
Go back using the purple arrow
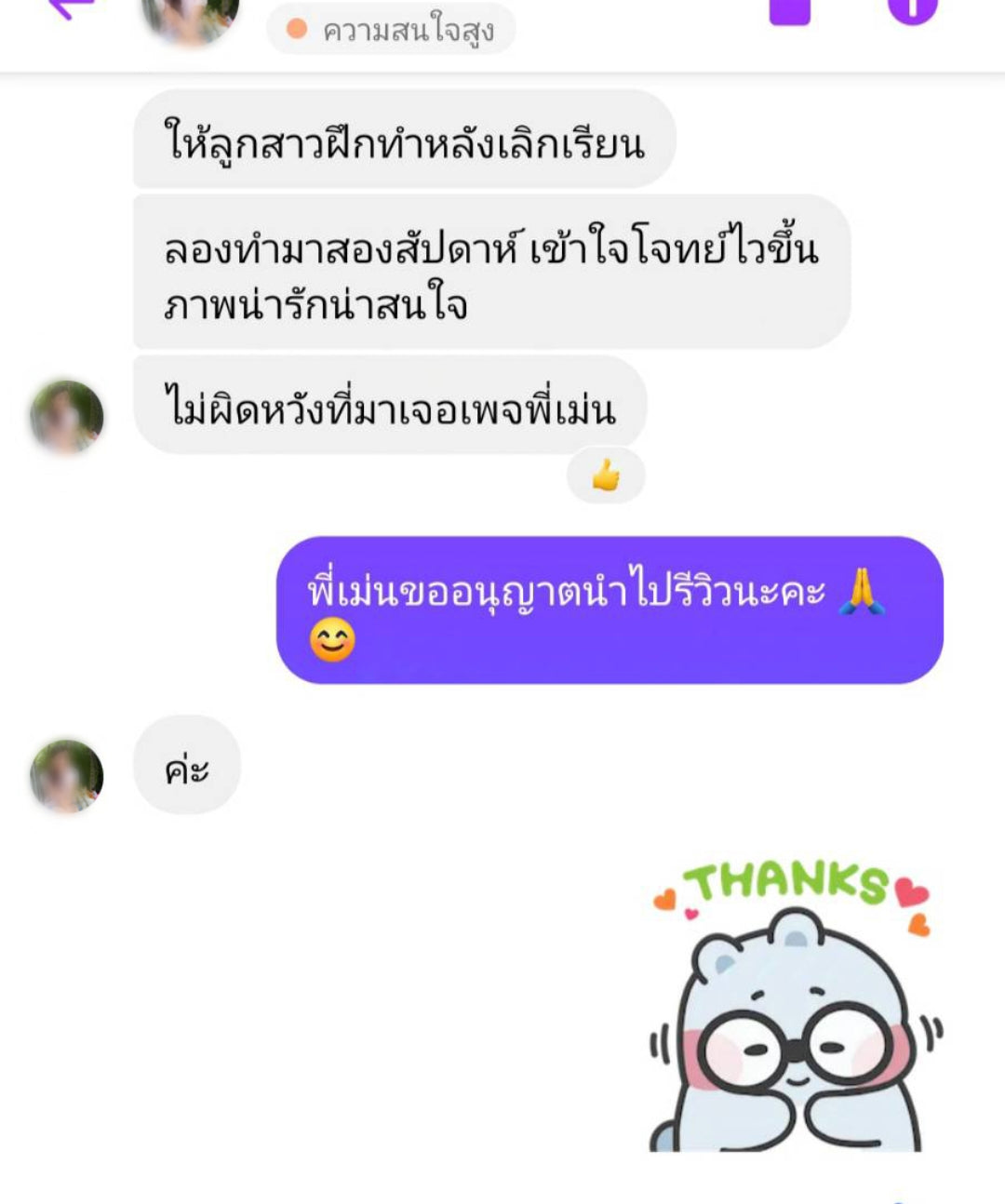pyautogui.click(x=71, y=7)
